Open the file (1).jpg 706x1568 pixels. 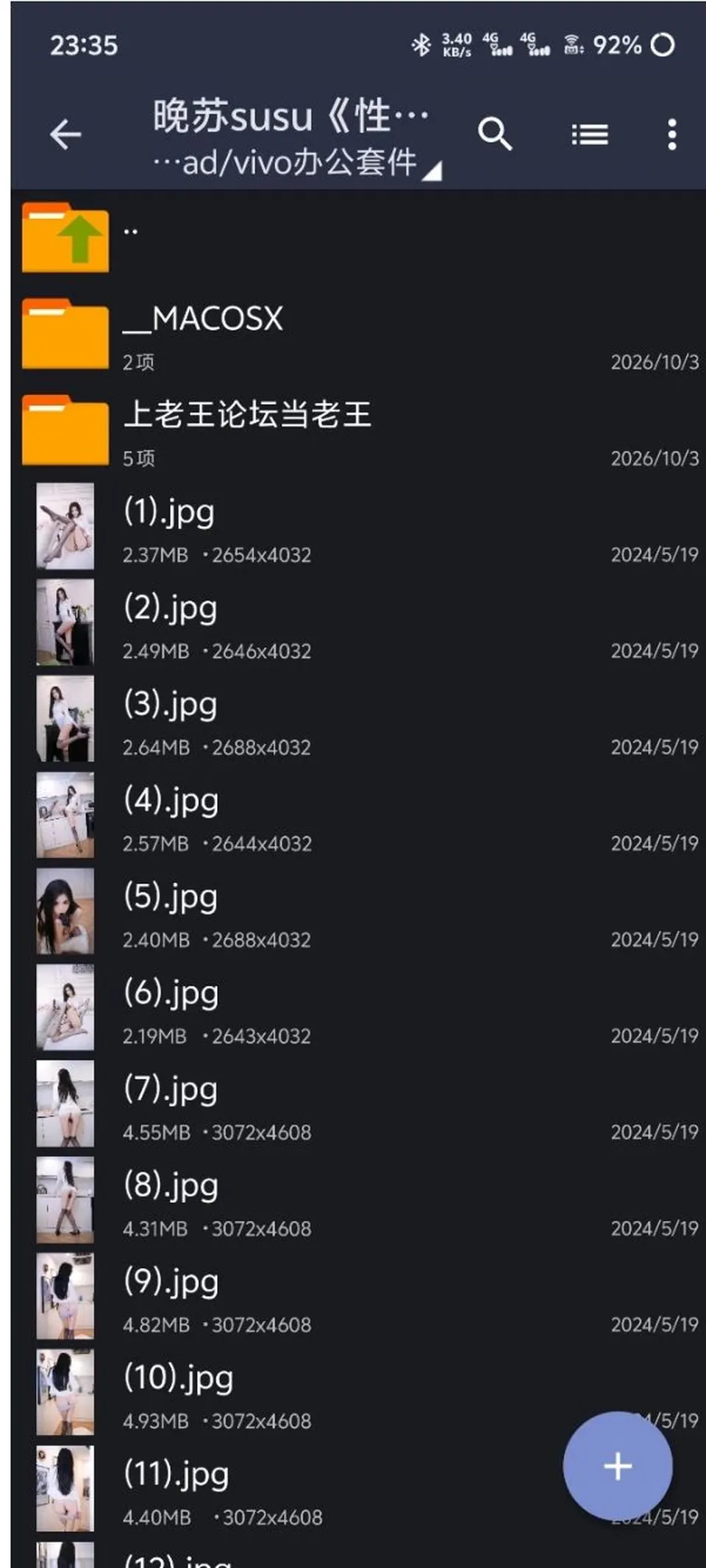tap(358, 527)
